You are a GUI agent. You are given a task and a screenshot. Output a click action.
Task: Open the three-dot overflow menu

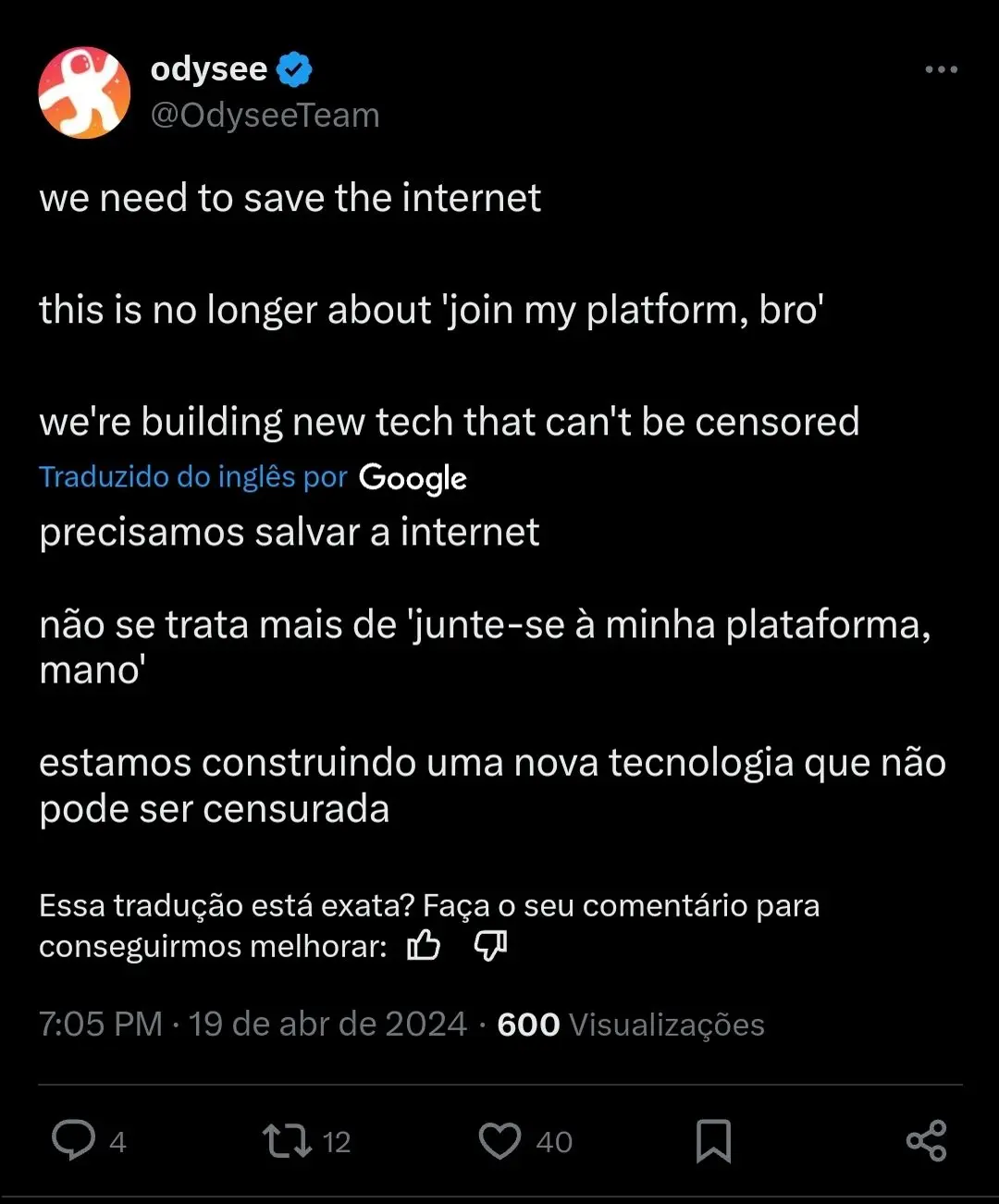[941, 70]
